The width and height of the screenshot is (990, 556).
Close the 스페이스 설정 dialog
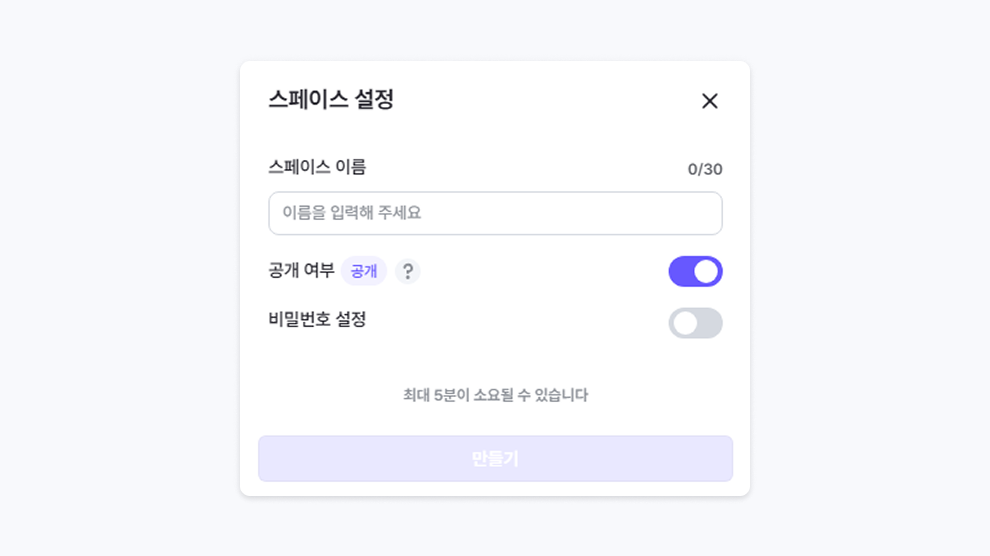[709, 101]
